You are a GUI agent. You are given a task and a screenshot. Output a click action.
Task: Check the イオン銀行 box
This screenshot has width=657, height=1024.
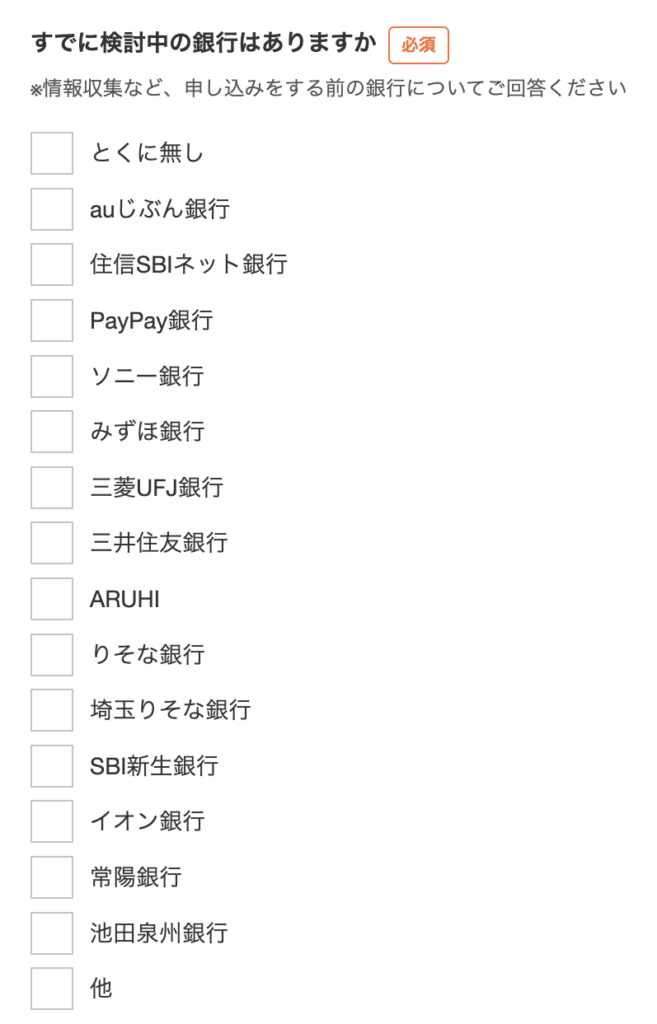coord(52,821)
